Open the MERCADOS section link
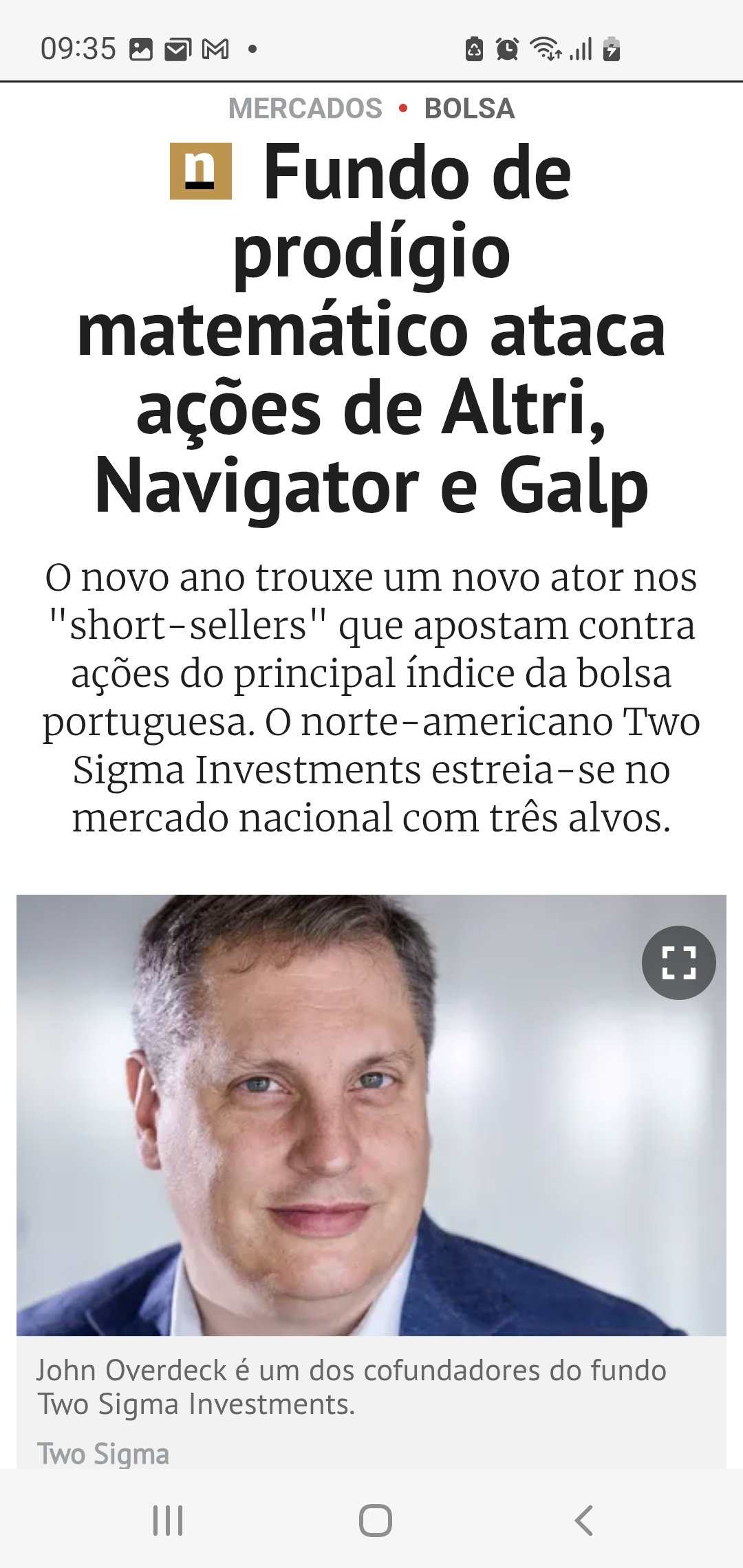This screenshot has width=743, height=1568. tap(305, 109)
